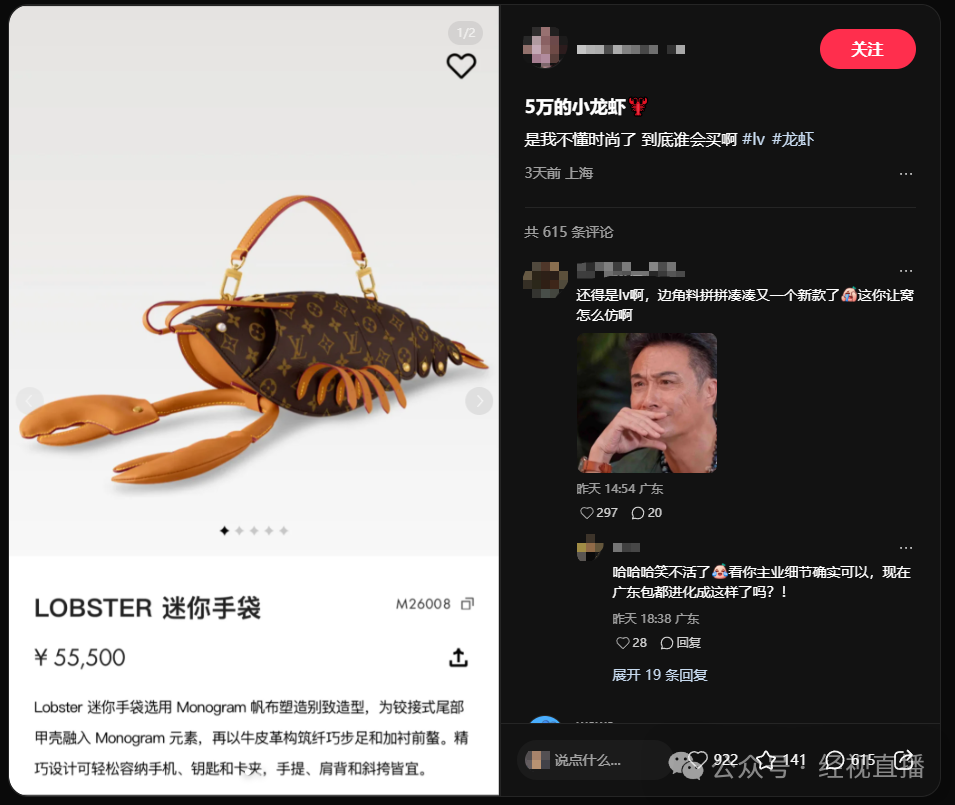Like the post with 922 likes
Image resolution: width=955 pixels, height=805 pixels.
(x=697, y=760)
